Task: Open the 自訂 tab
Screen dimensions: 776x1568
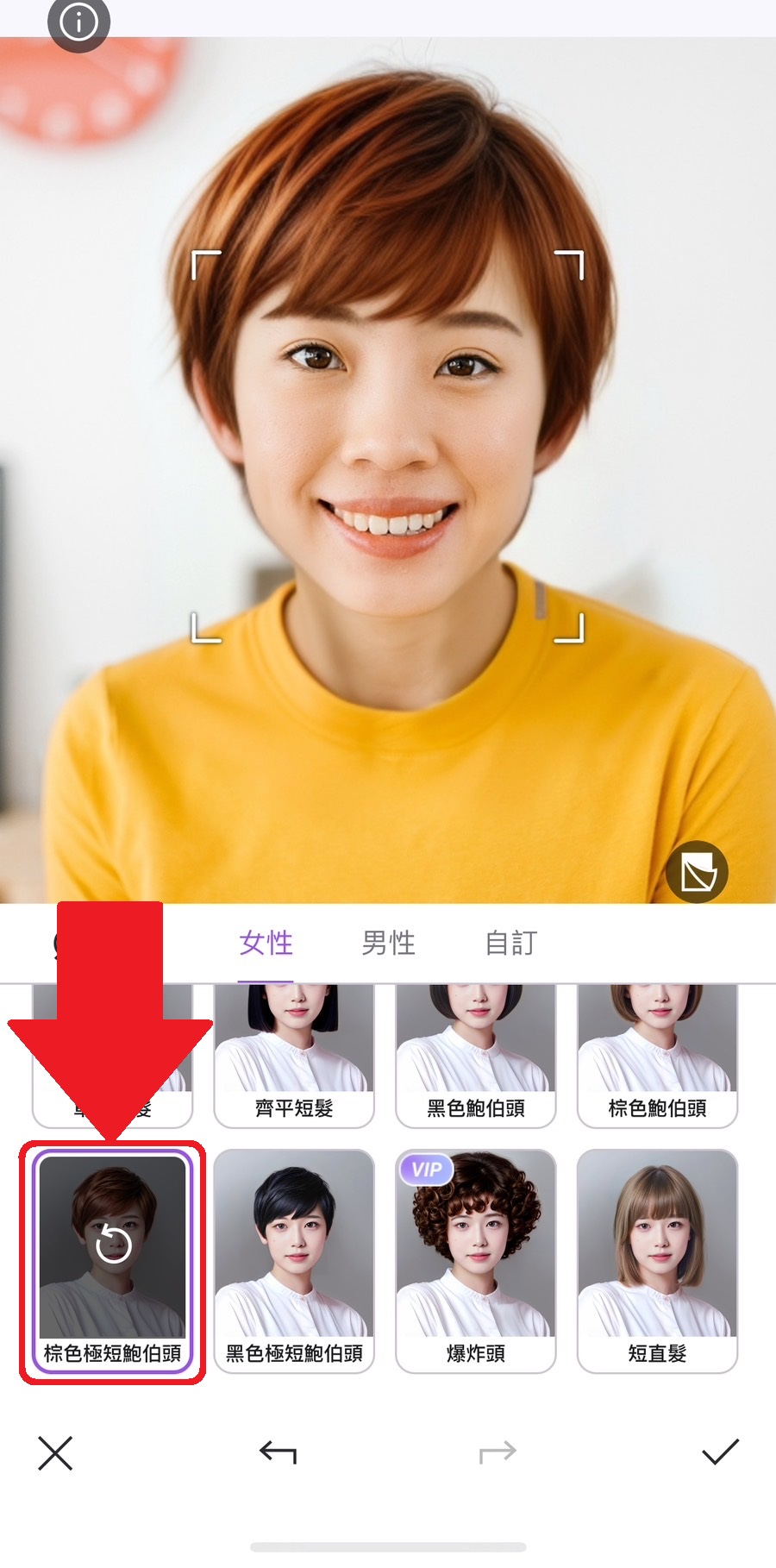Action: point(510,943)
